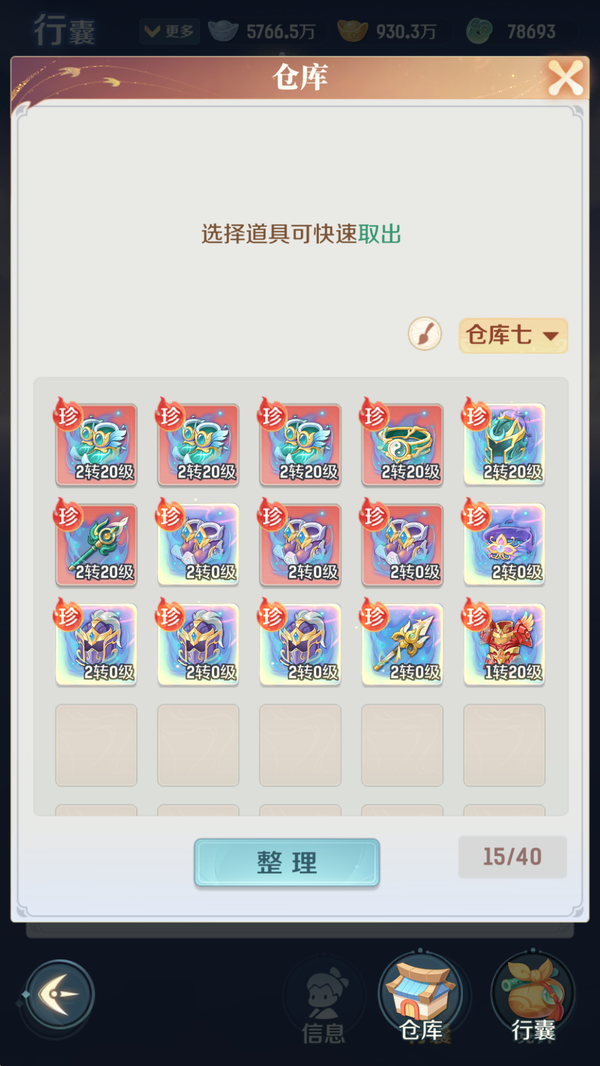Select the yin-yang ring item
This screenshot has width=600, height=1066.
coord(402,445)
